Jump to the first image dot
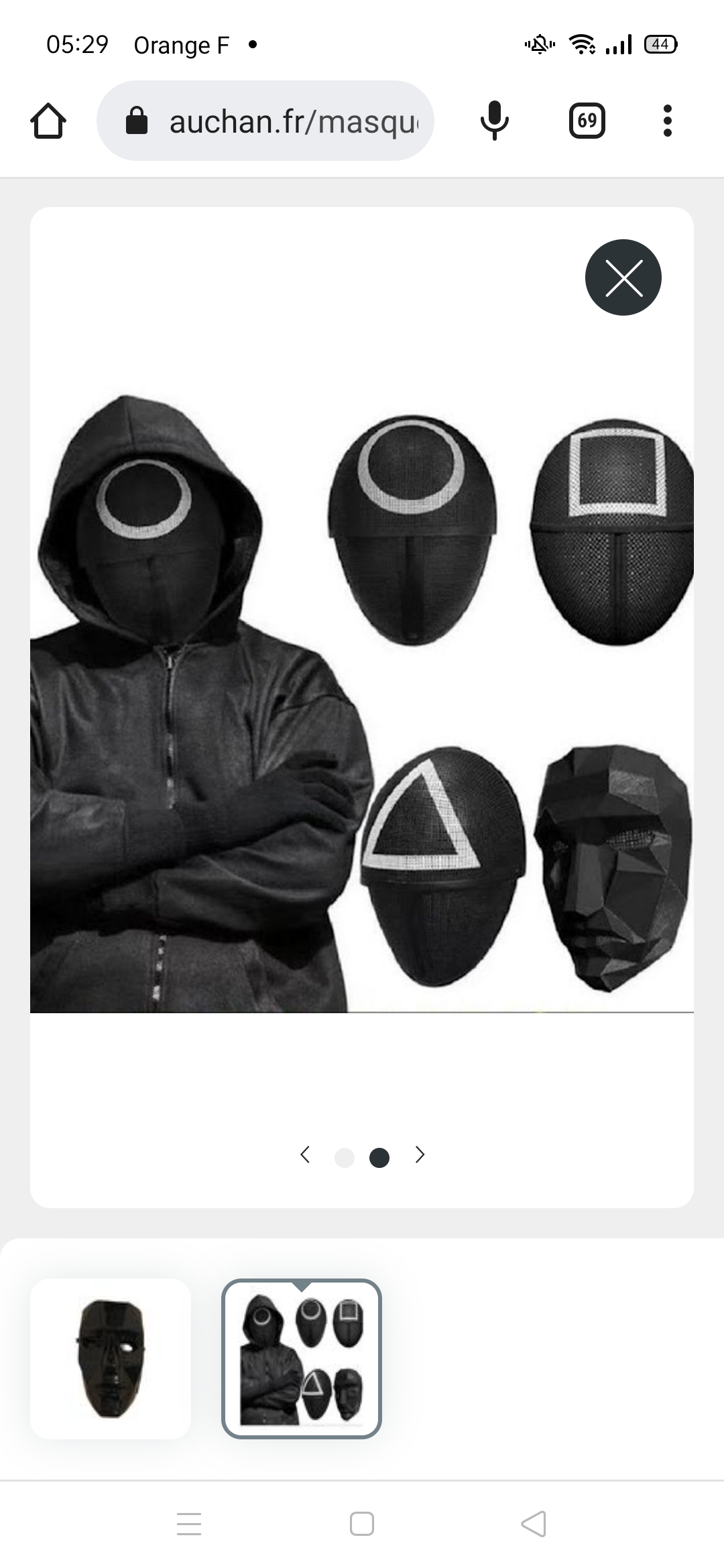The image size is (724, 1568). click(344, 1157)
